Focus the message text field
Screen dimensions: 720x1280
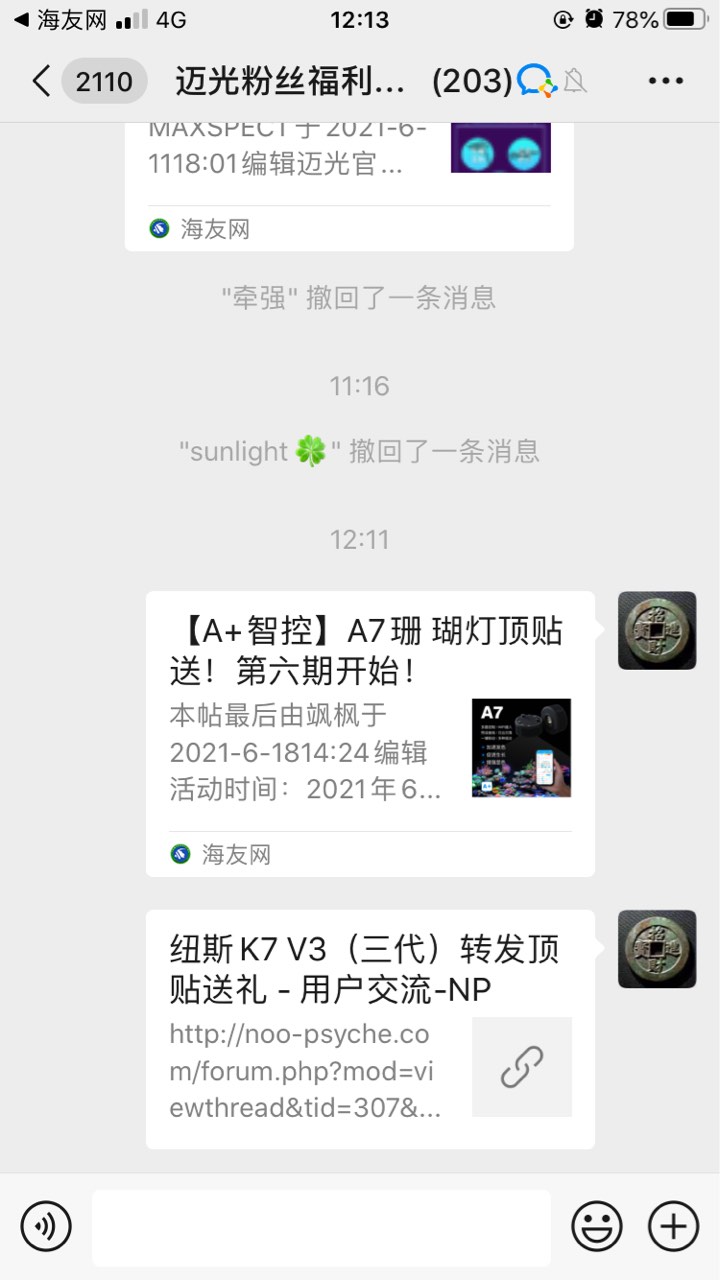pos(321,1227)
